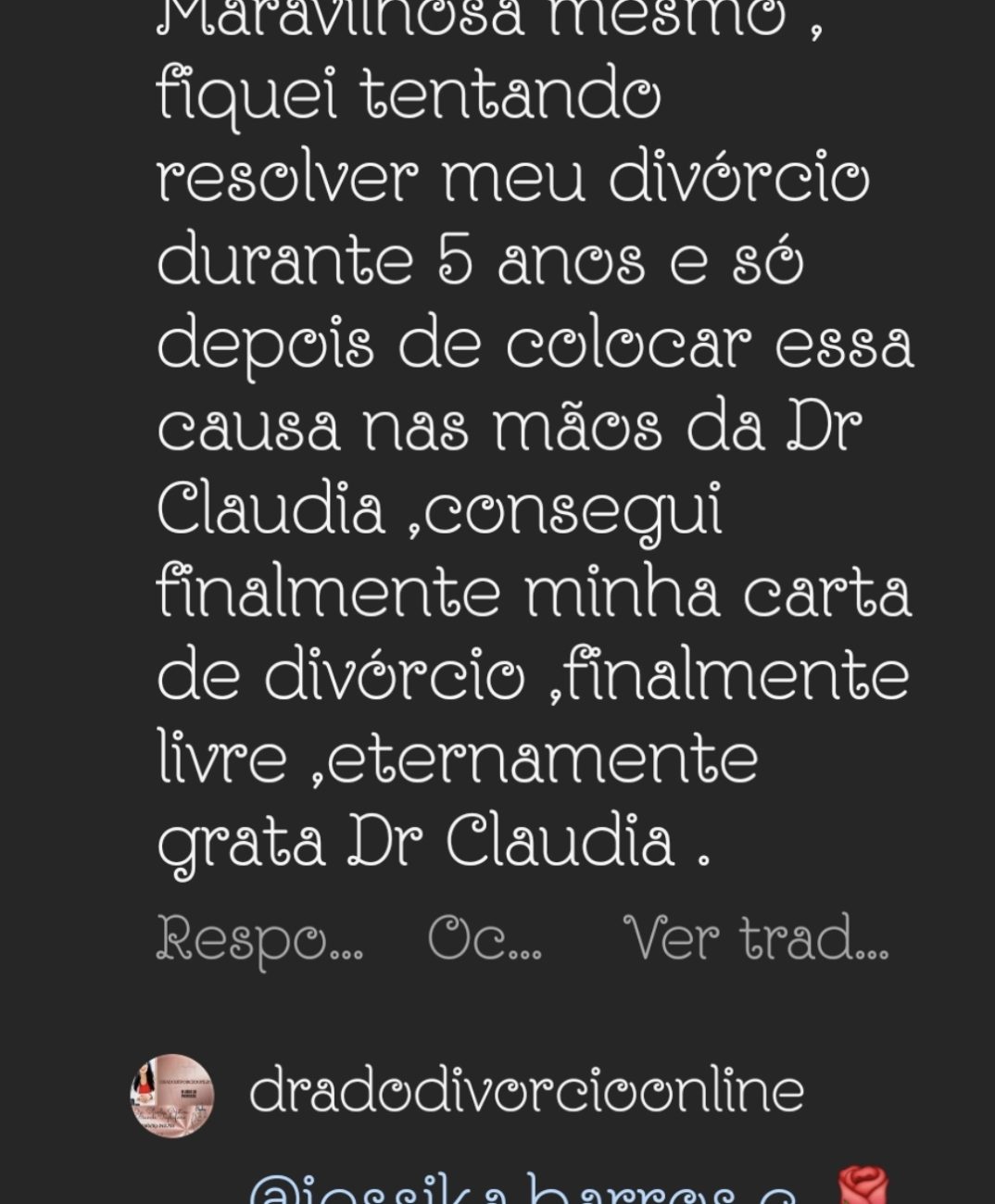
Task: Reply to the comment about Dr Claudia
Action: (x=259, y=939)
